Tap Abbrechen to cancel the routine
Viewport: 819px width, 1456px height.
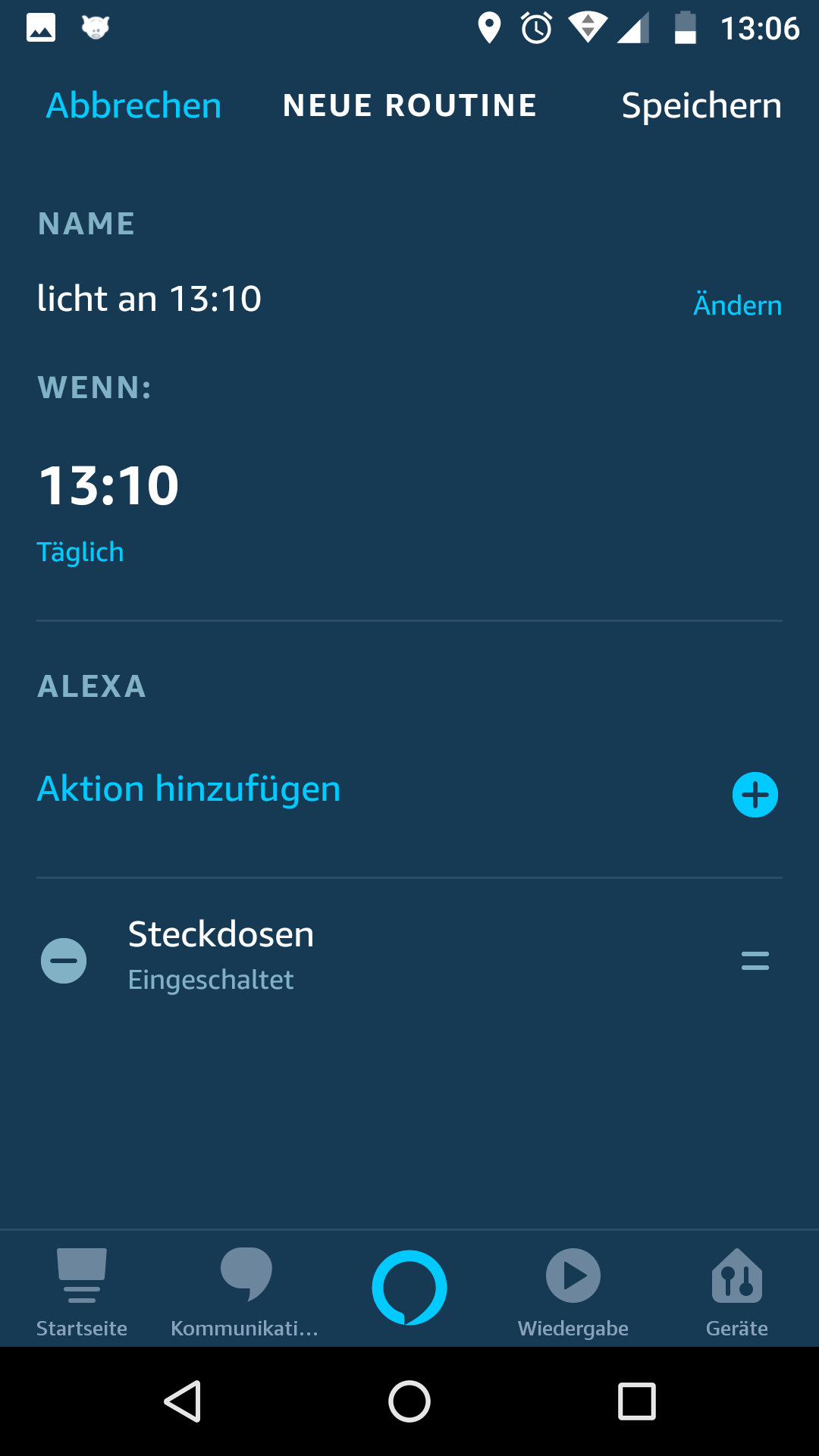coord(133,105)
